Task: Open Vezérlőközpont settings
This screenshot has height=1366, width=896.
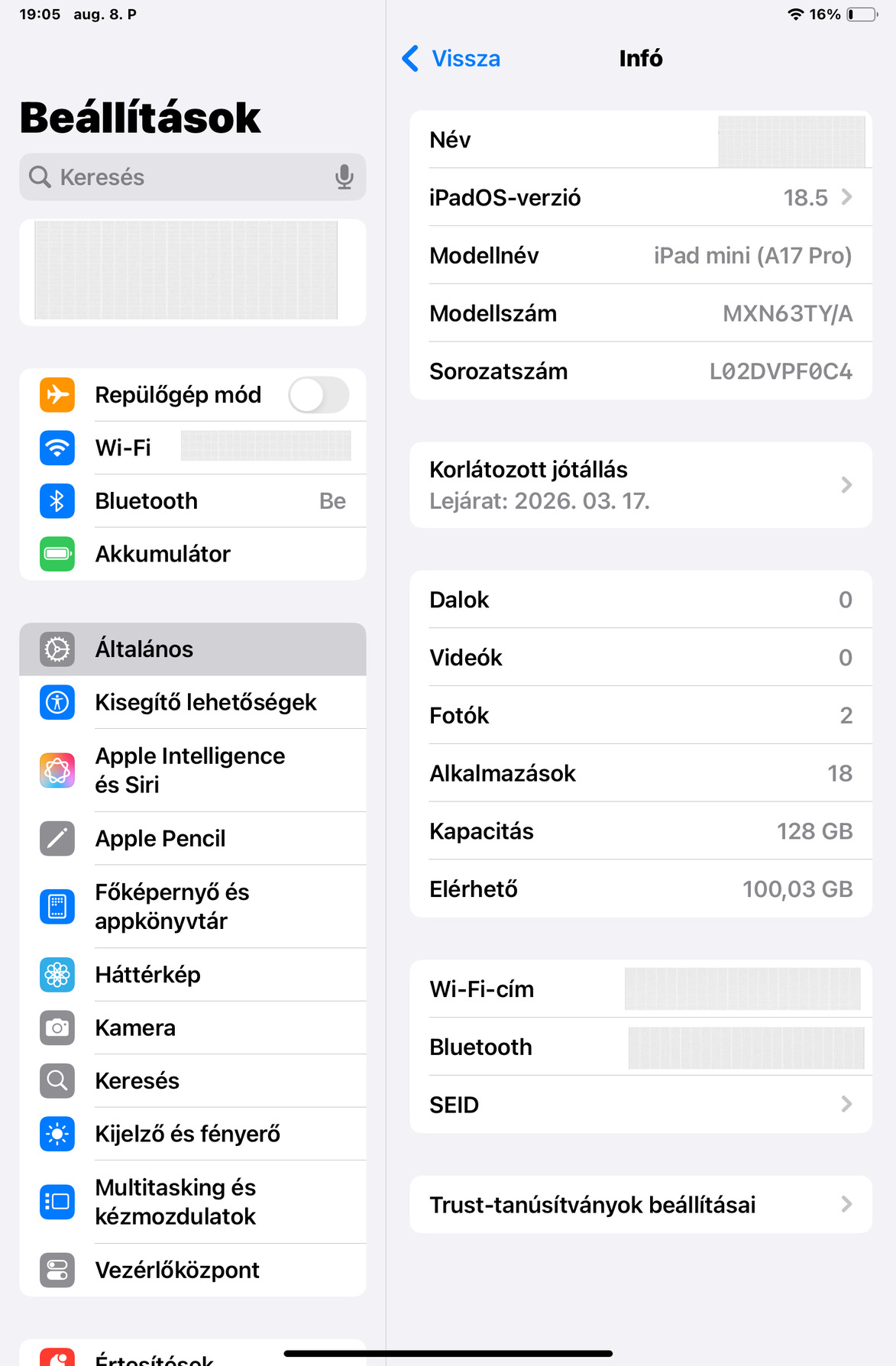Action: (192, 1271)
